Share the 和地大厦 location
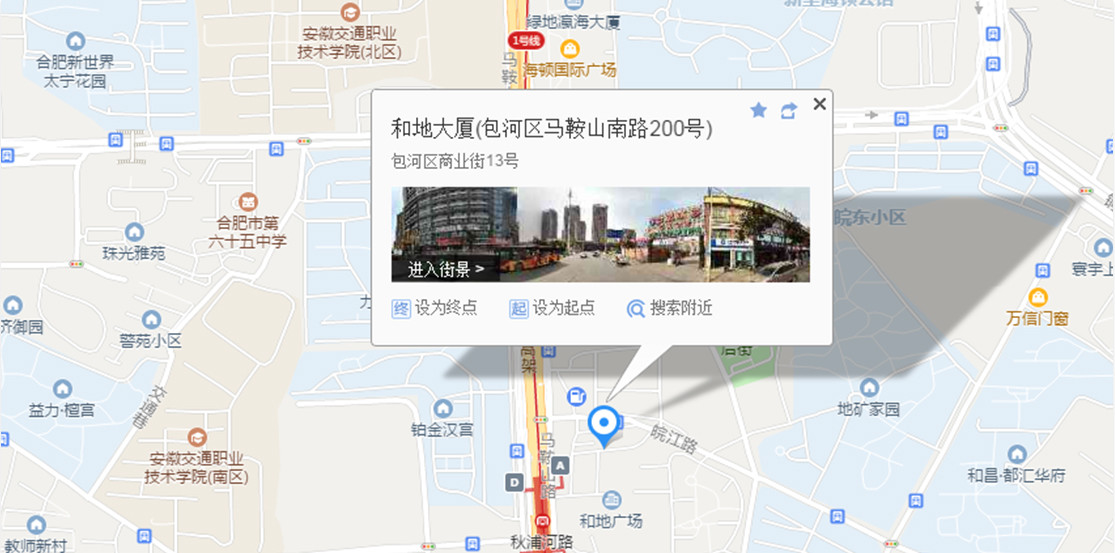1115x553 pixels. pos(789,111)
